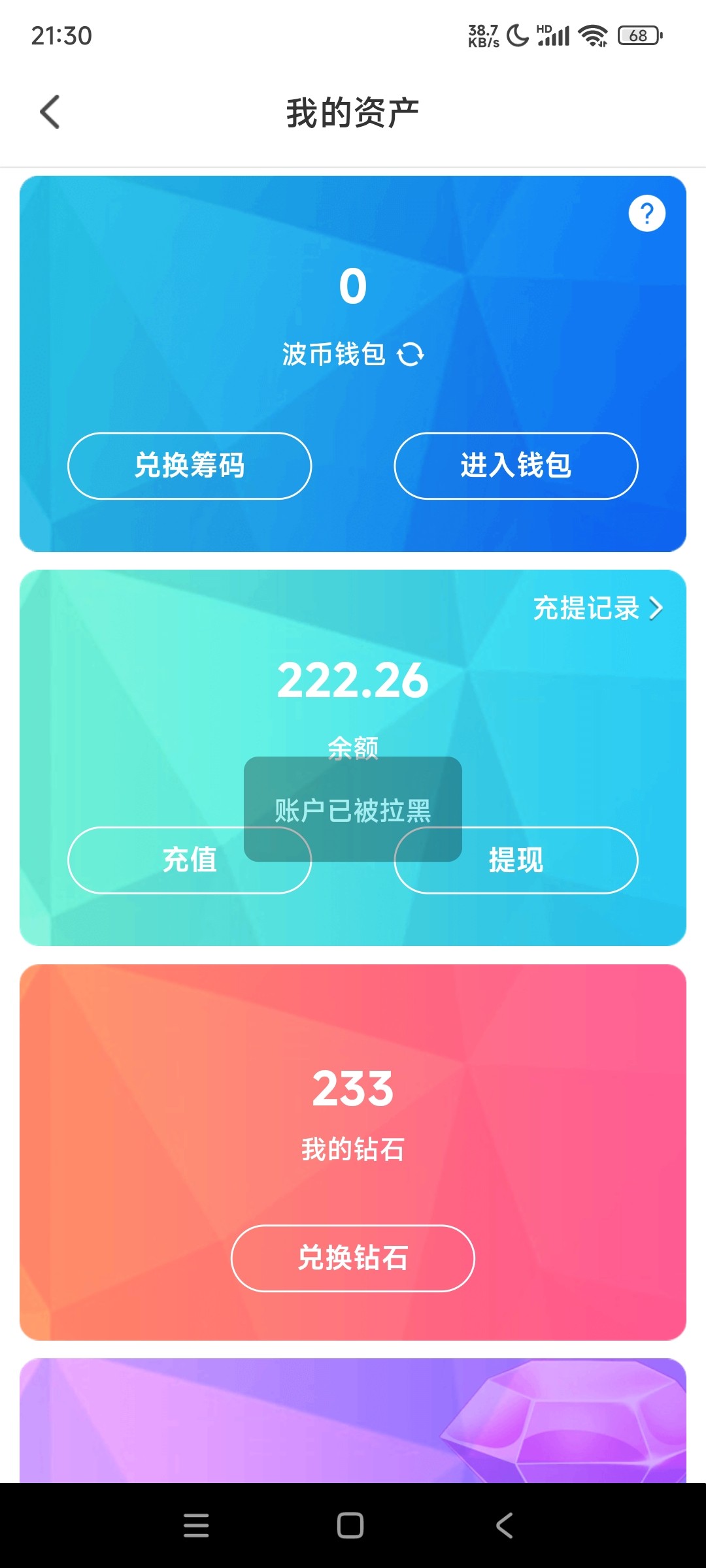
Task: Tap the WiFi icon in the status bar
Action: (x=592, y=34)
